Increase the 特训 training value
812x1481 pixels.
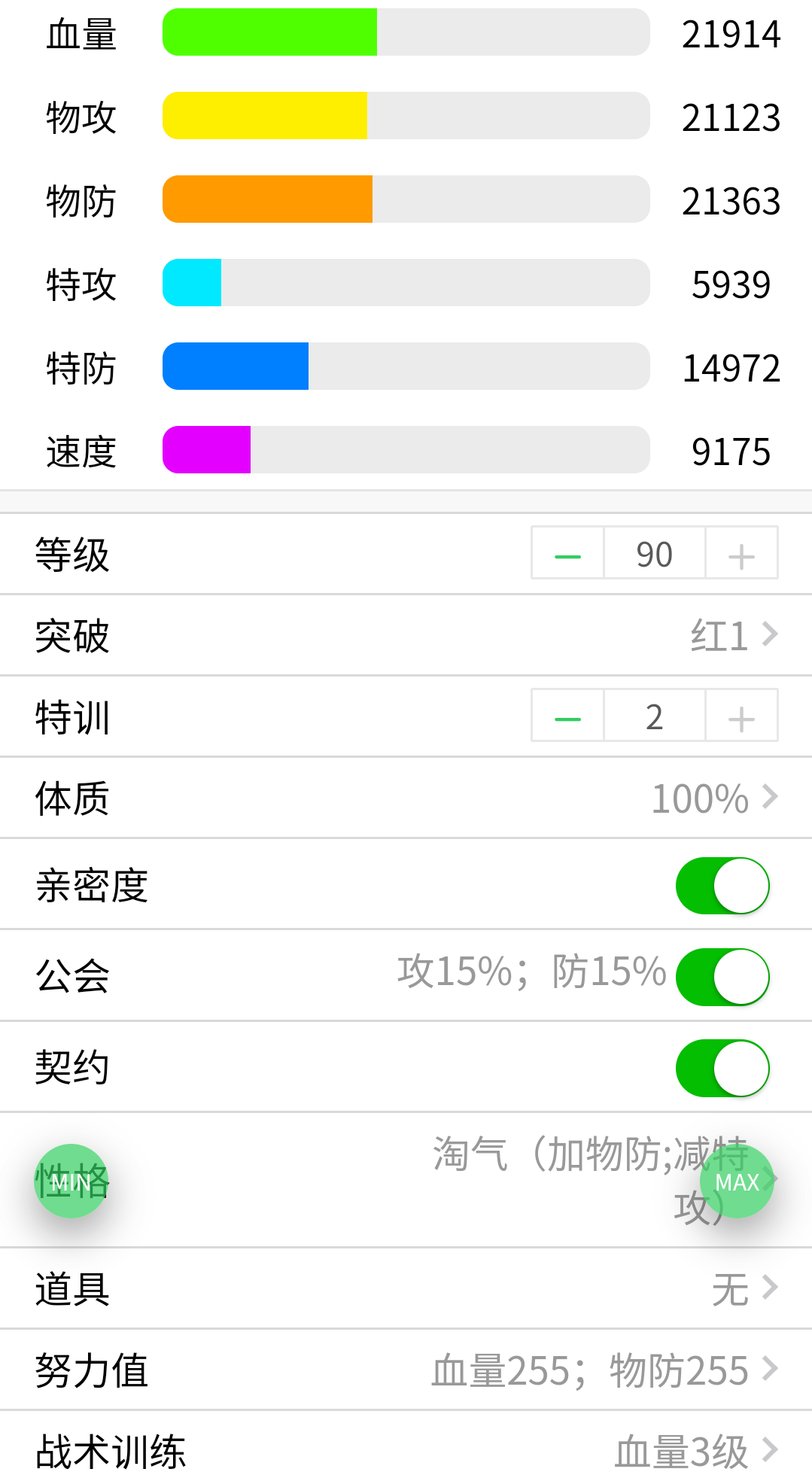click(x=741, y=717)
